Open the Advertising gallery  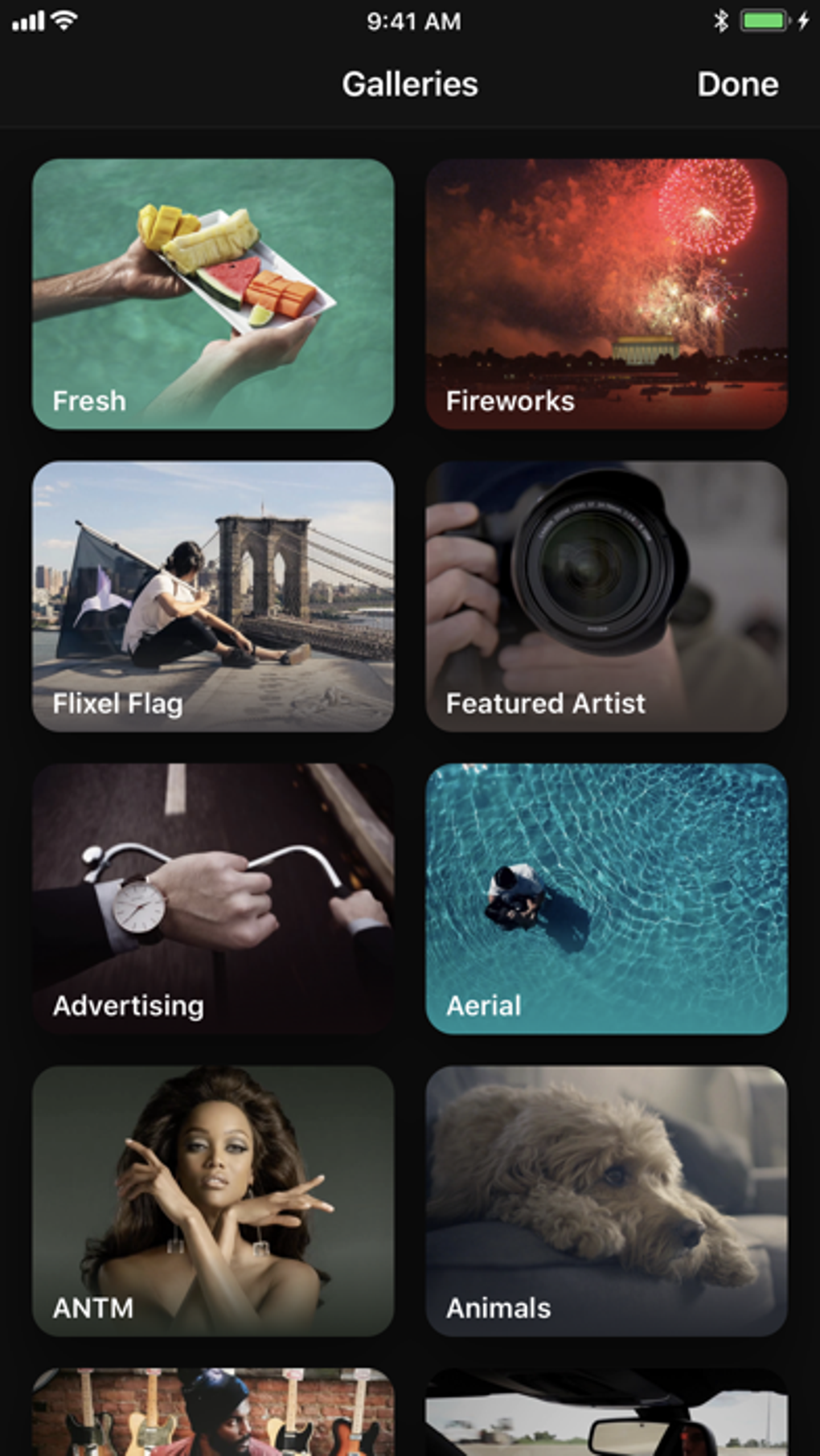[x=213, y=898]
